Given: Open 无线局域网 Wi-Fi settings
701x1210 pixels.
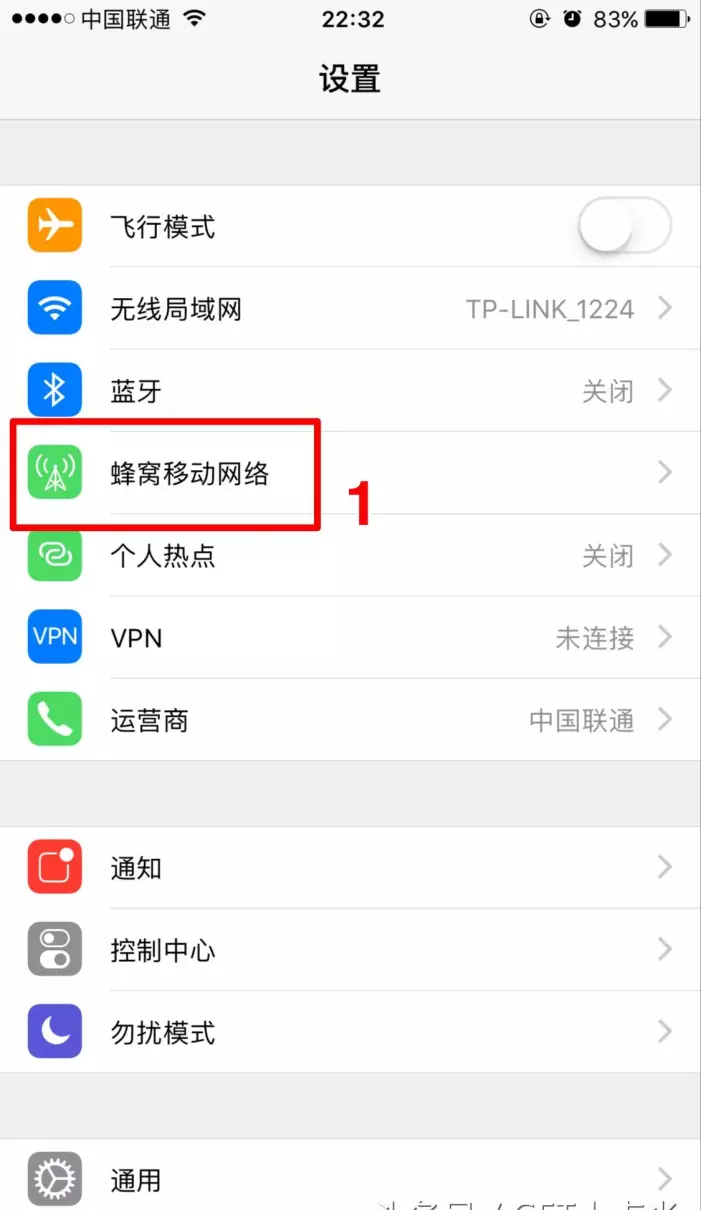Looking at the screenshot, I should point(350,309).
